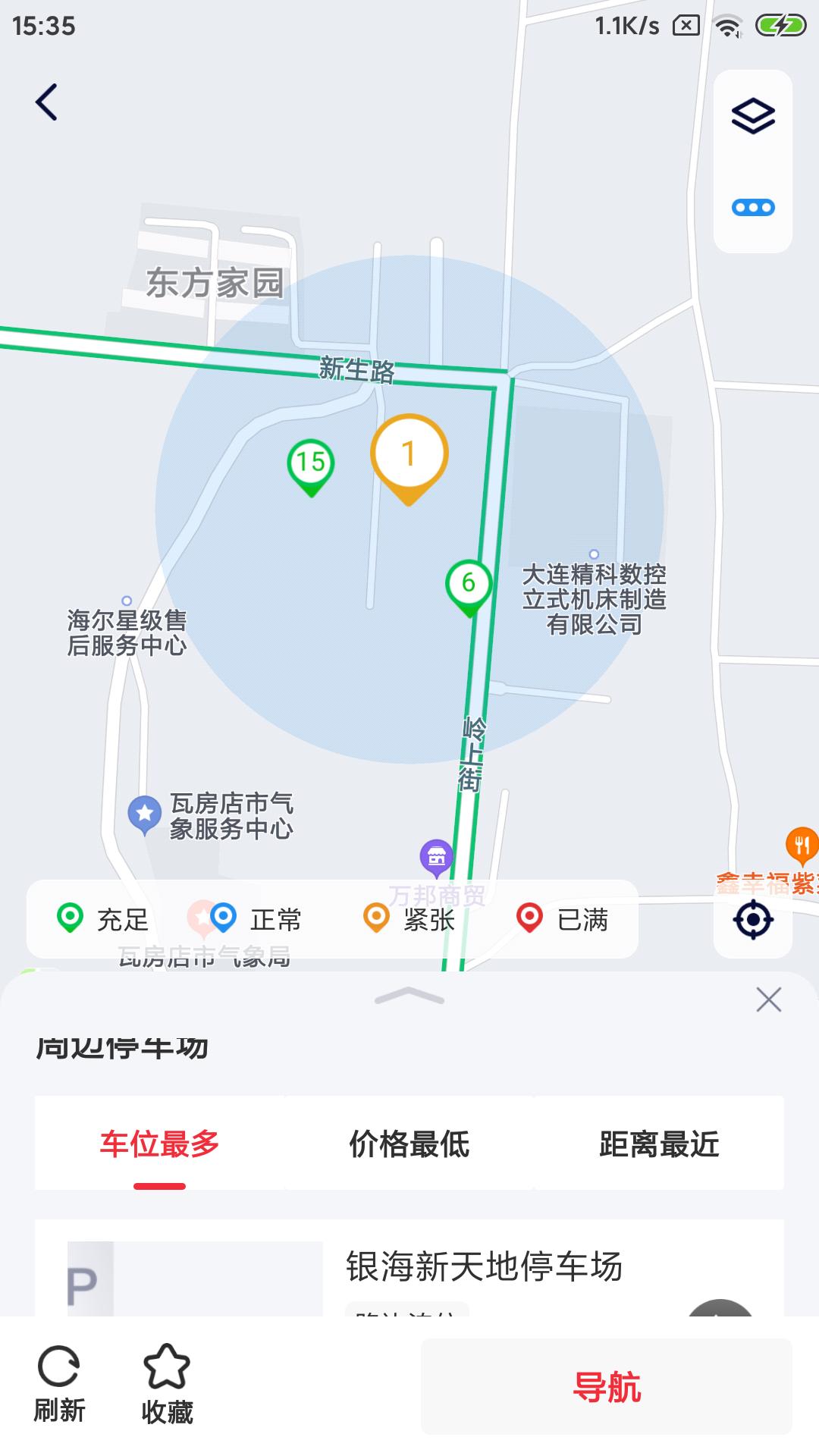
Task: Tap the 瓦房店市气象服务中心 blue star marker
Action: [x=145, y=814]
